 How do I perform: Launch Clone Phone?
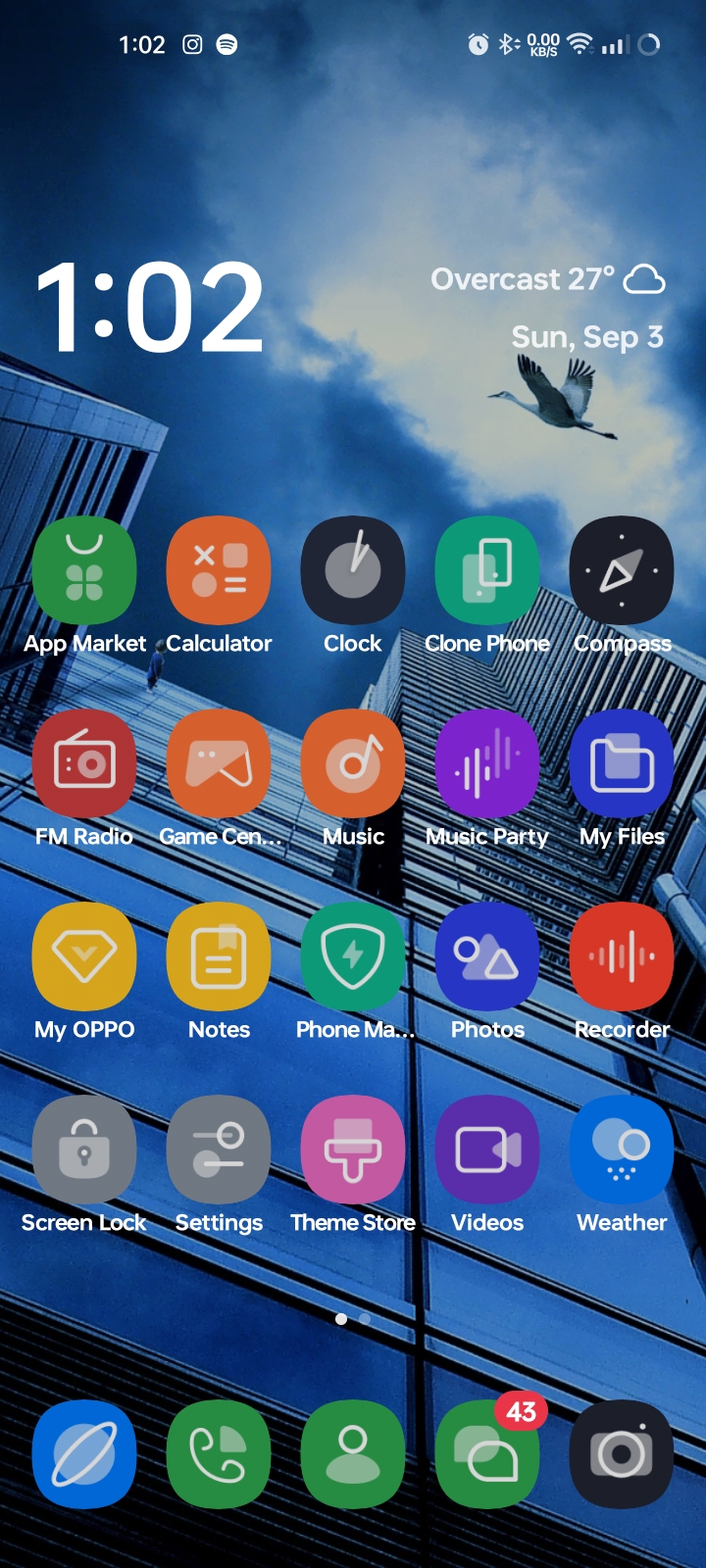pos(487,570)
